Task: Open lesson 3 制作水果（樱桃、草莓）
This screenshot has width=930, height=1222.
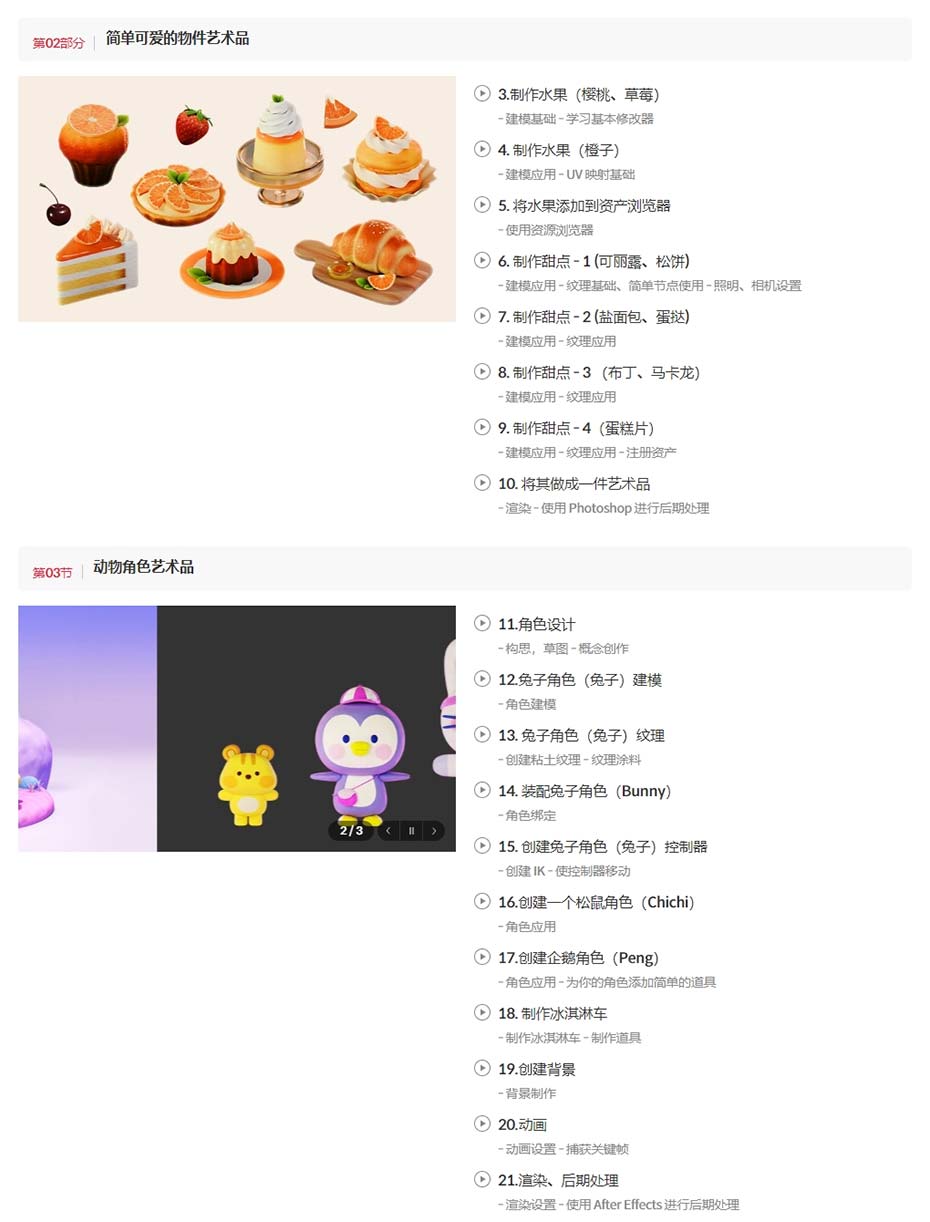Action: [x=578, y=95]
